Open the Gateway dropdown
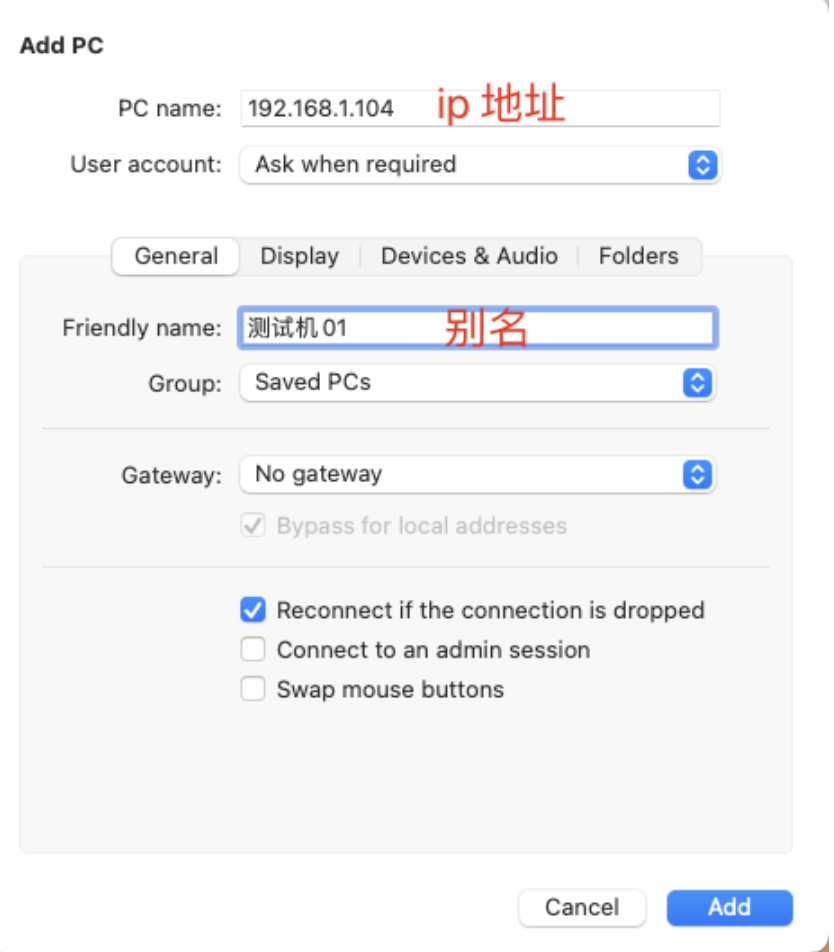 pyautogui.click(x=477, y=474)
